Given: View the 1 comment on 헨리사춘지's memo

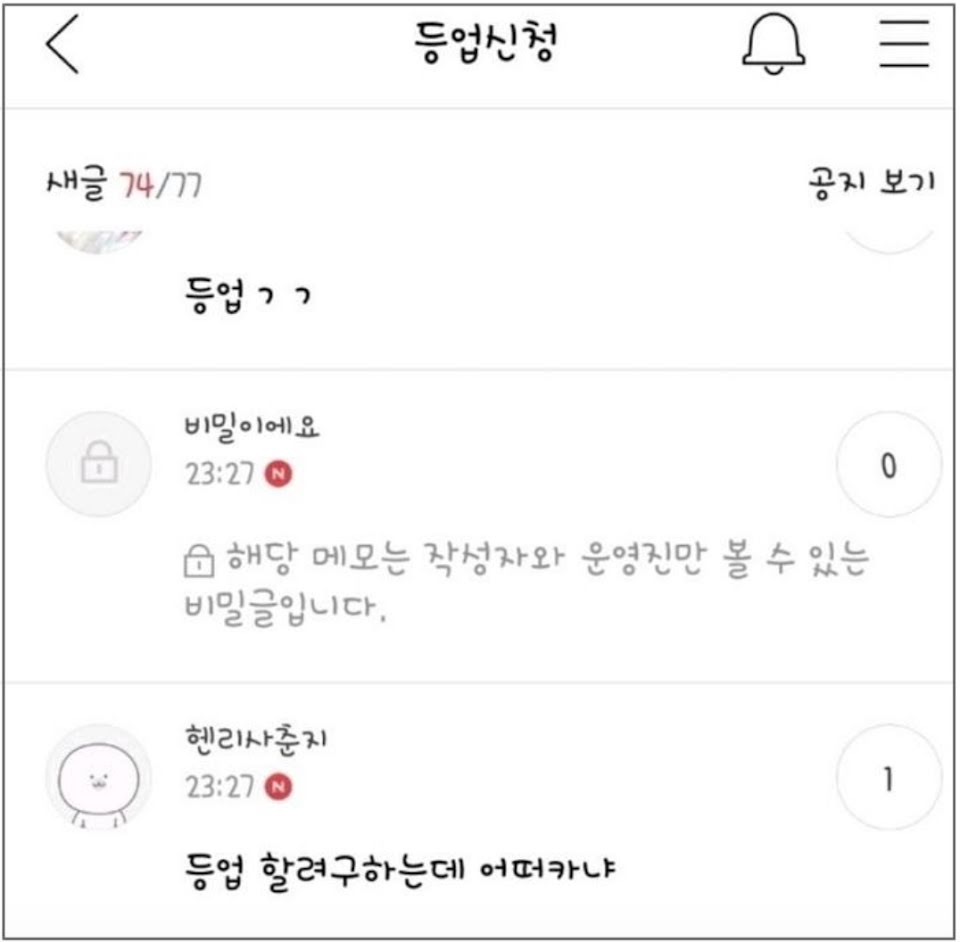Looking at the screenshot, I should pos(888,779).
